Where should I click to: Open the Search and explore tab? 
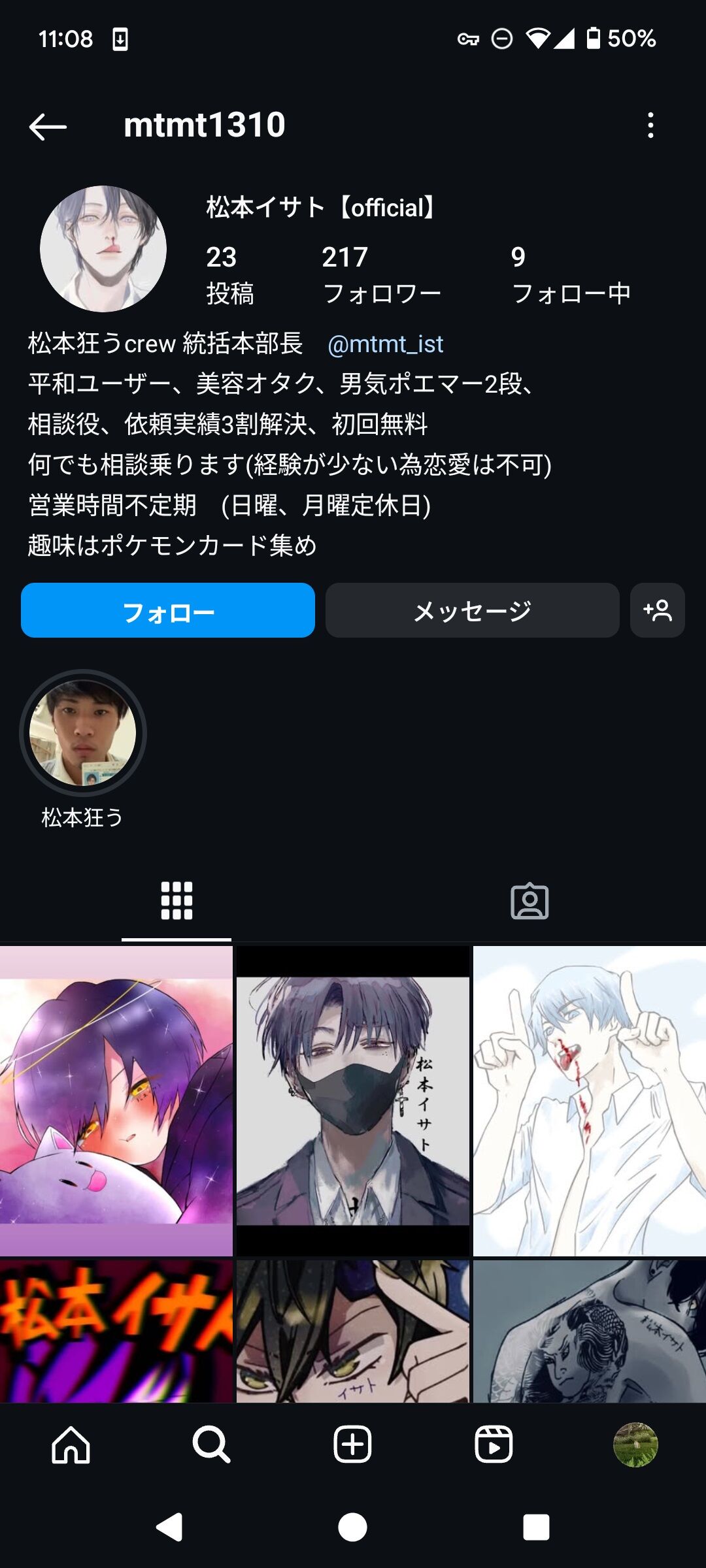click(x=212, y=1445)
